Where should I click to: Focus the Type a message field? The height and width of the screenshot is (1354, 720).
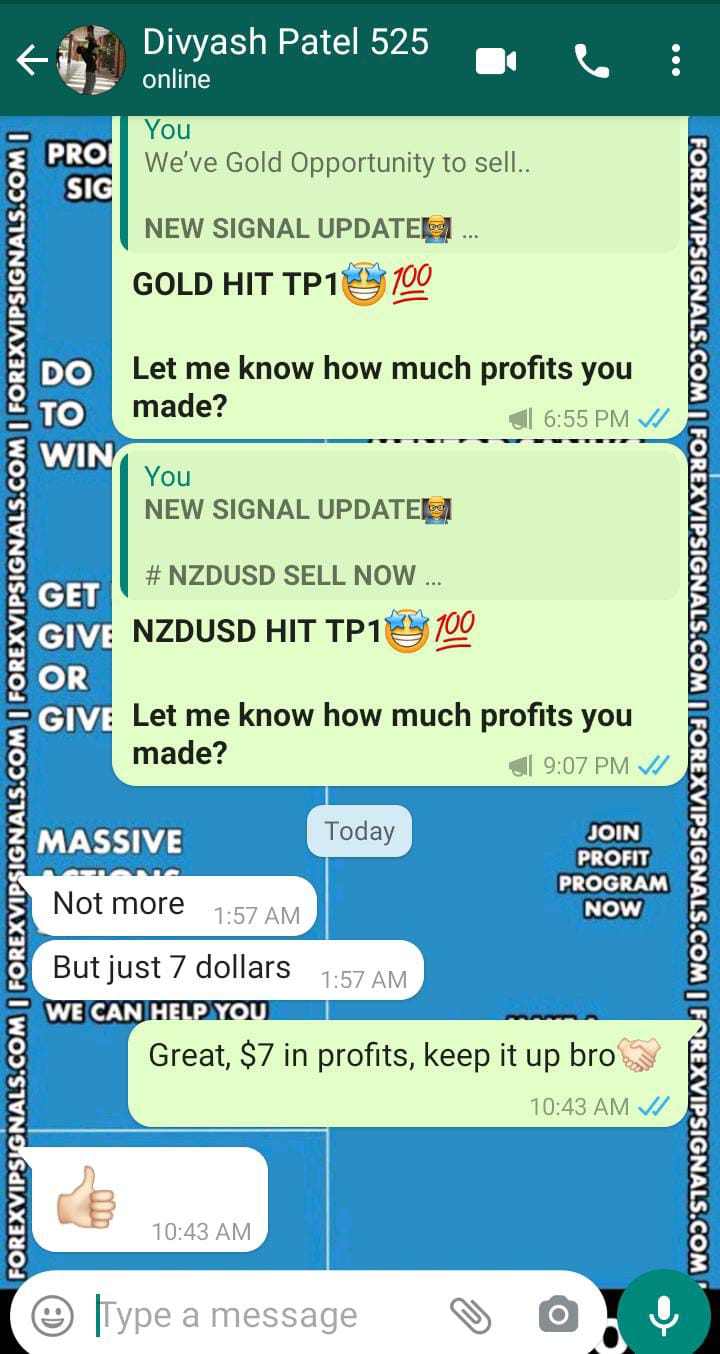[x=260, y=1315]
